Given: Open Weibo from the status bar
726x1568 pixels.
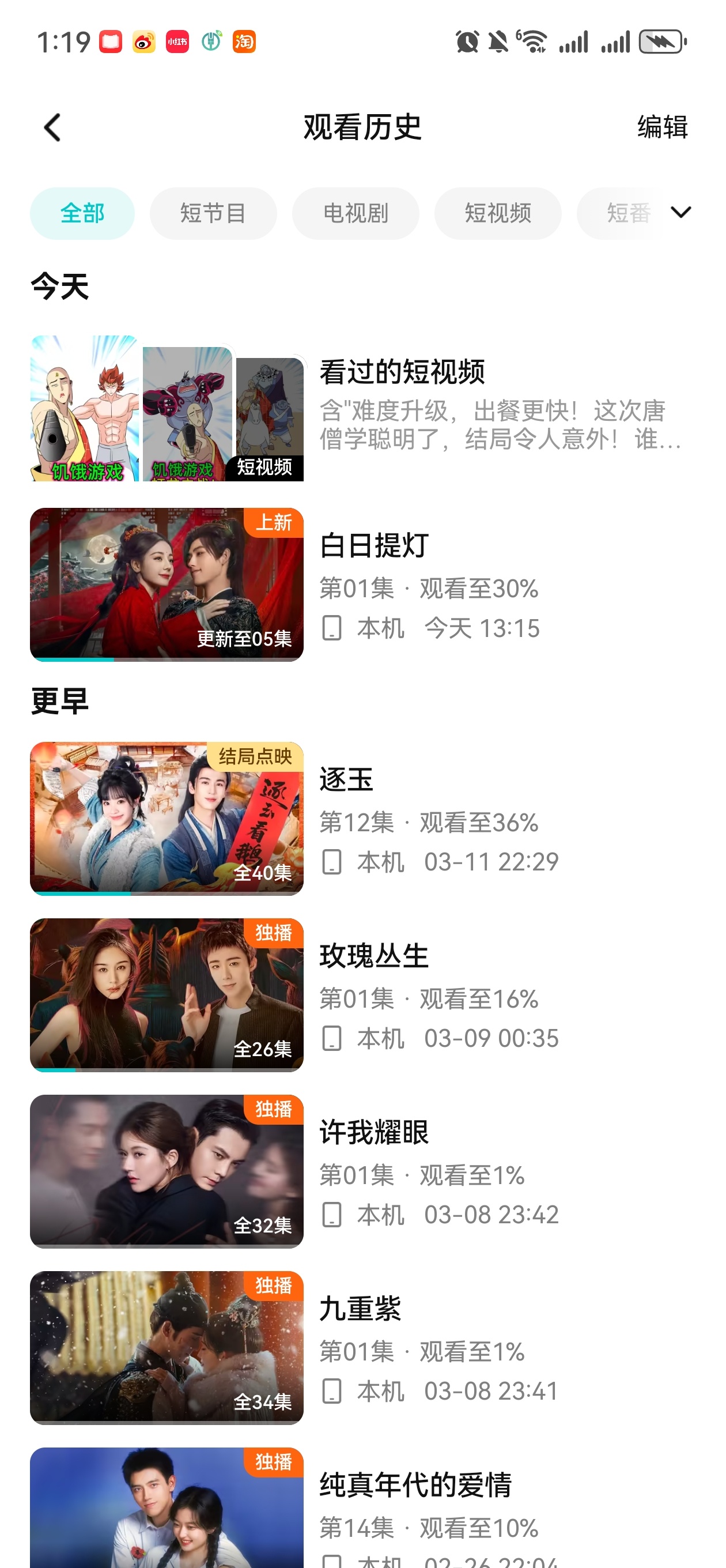Looking at the screenshot, I should (142, 42).
